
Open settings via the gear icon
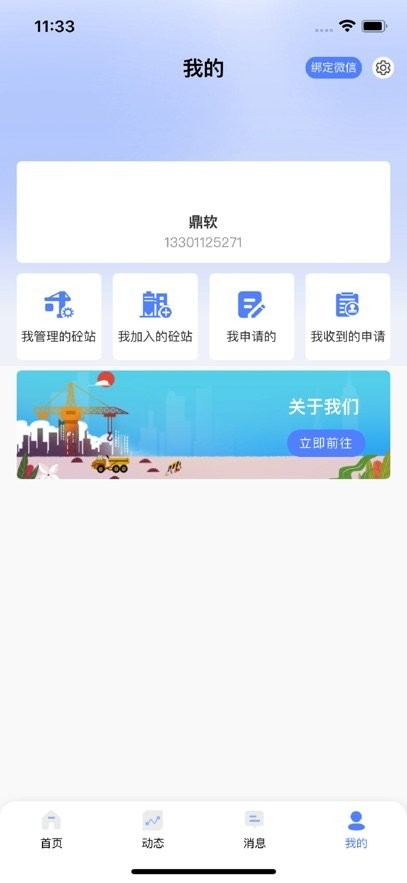click(x=383, y=68)
